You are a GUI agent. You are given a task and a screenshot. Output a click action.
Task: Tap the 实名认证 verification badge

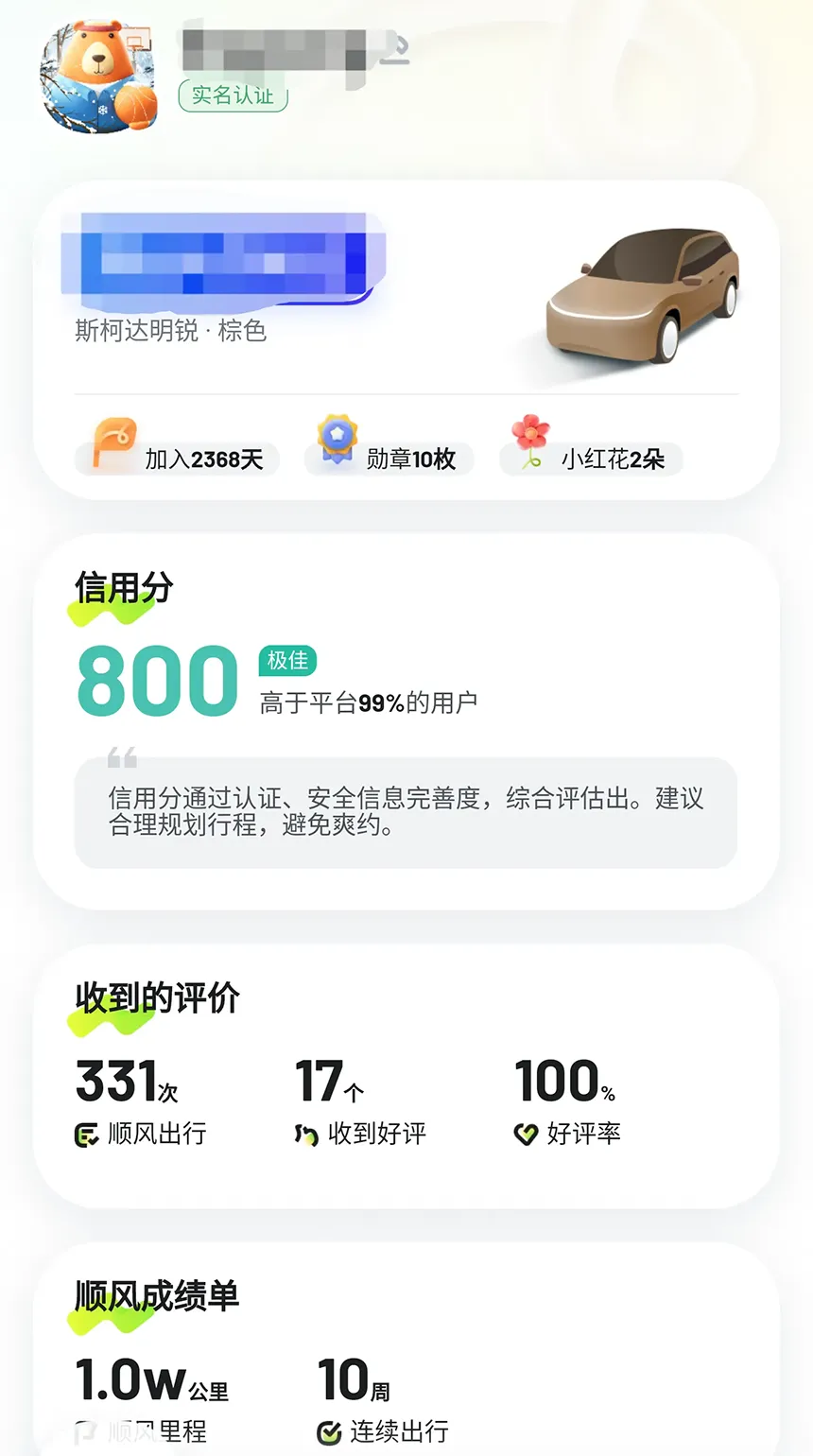tap(233, 95)
